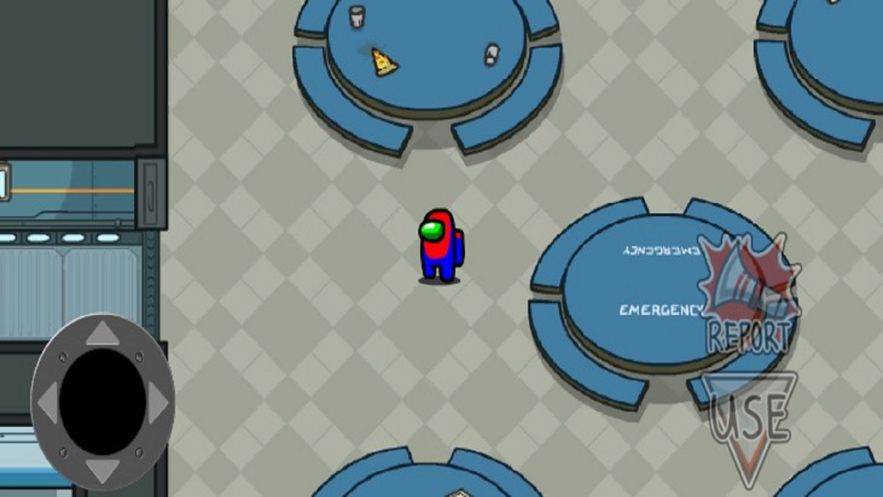Tap the down arrow on the joystick
Image resolution: width=883 pixels, height=497 pixels.
(103, 470)
